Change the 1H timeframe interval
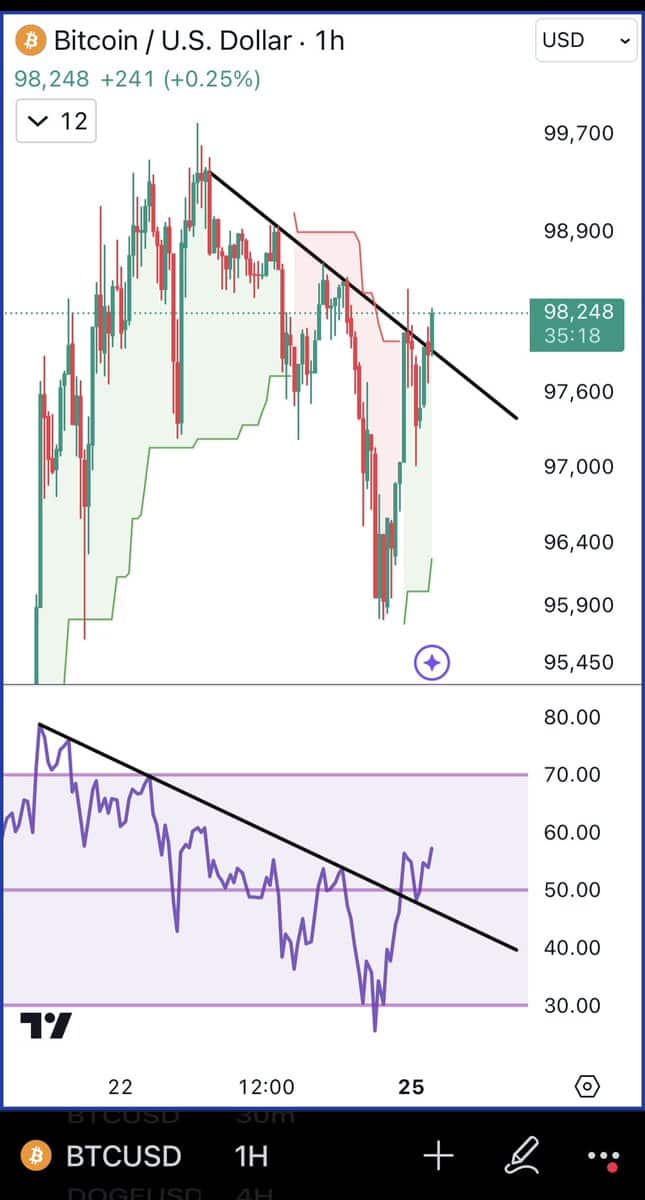 [x=250, y=1157]
